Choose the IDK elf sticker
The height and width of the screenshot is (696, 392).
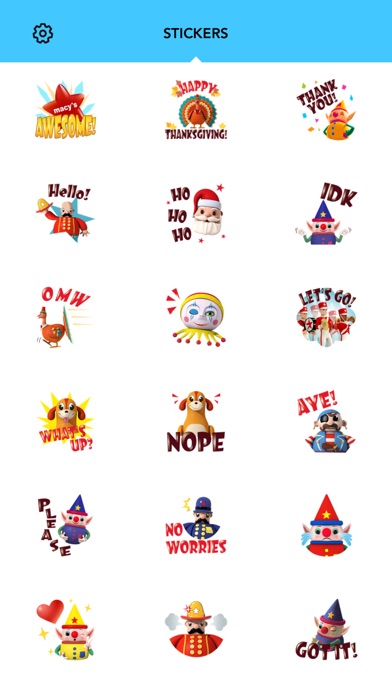pyautogui.click(x=326, y=213)
